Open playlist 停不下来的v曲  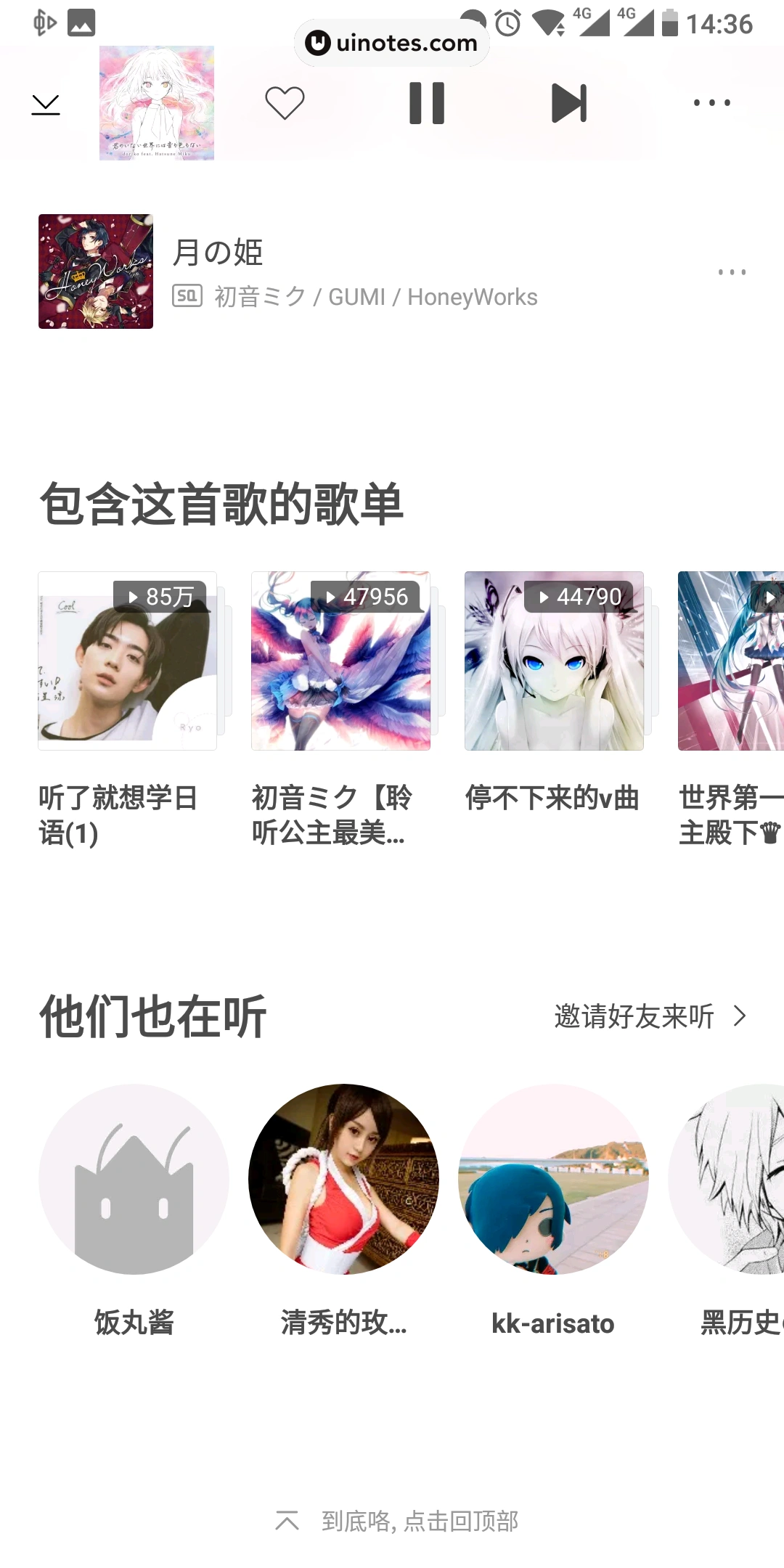click(554, 661)
